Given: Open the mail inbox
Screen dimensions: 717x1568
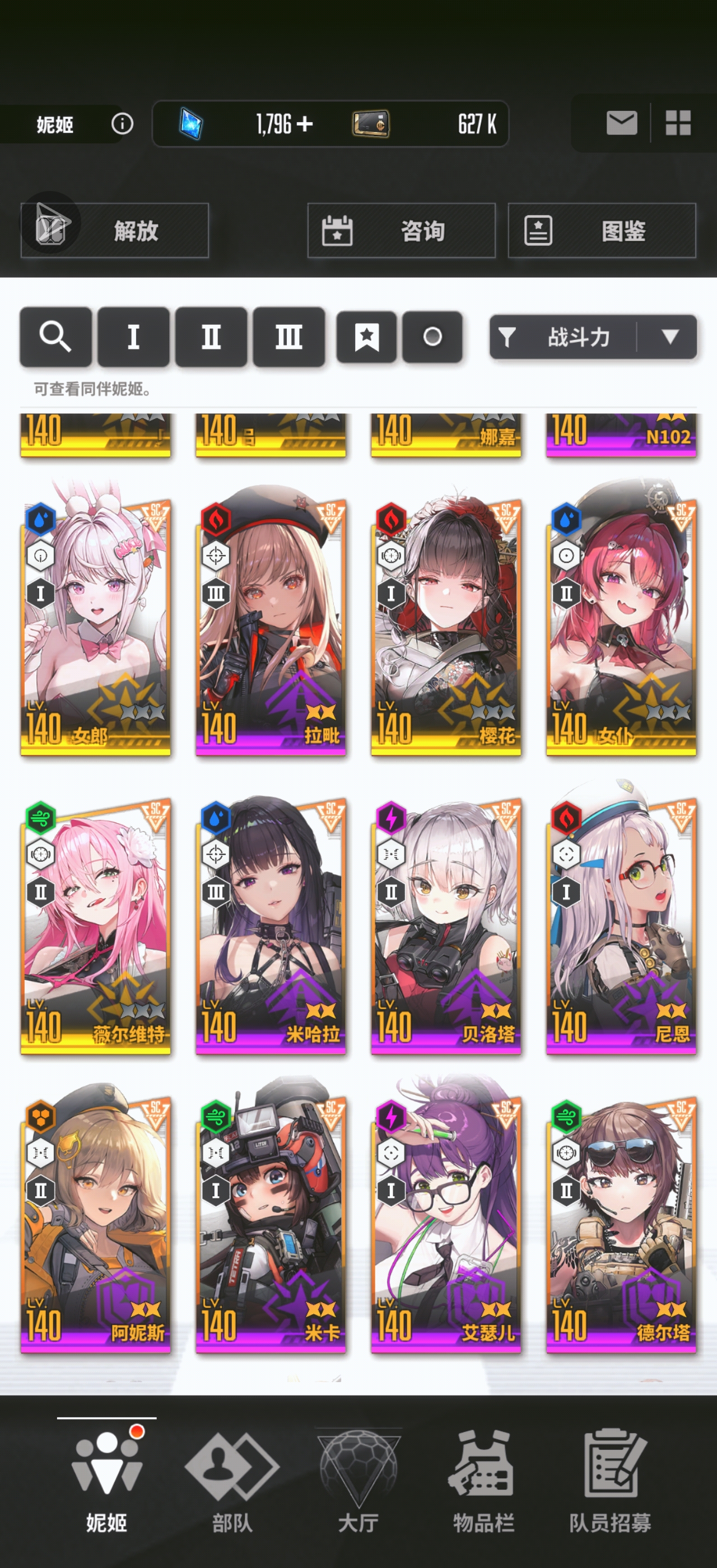Looking at the screenshot, I should (621, 124).
